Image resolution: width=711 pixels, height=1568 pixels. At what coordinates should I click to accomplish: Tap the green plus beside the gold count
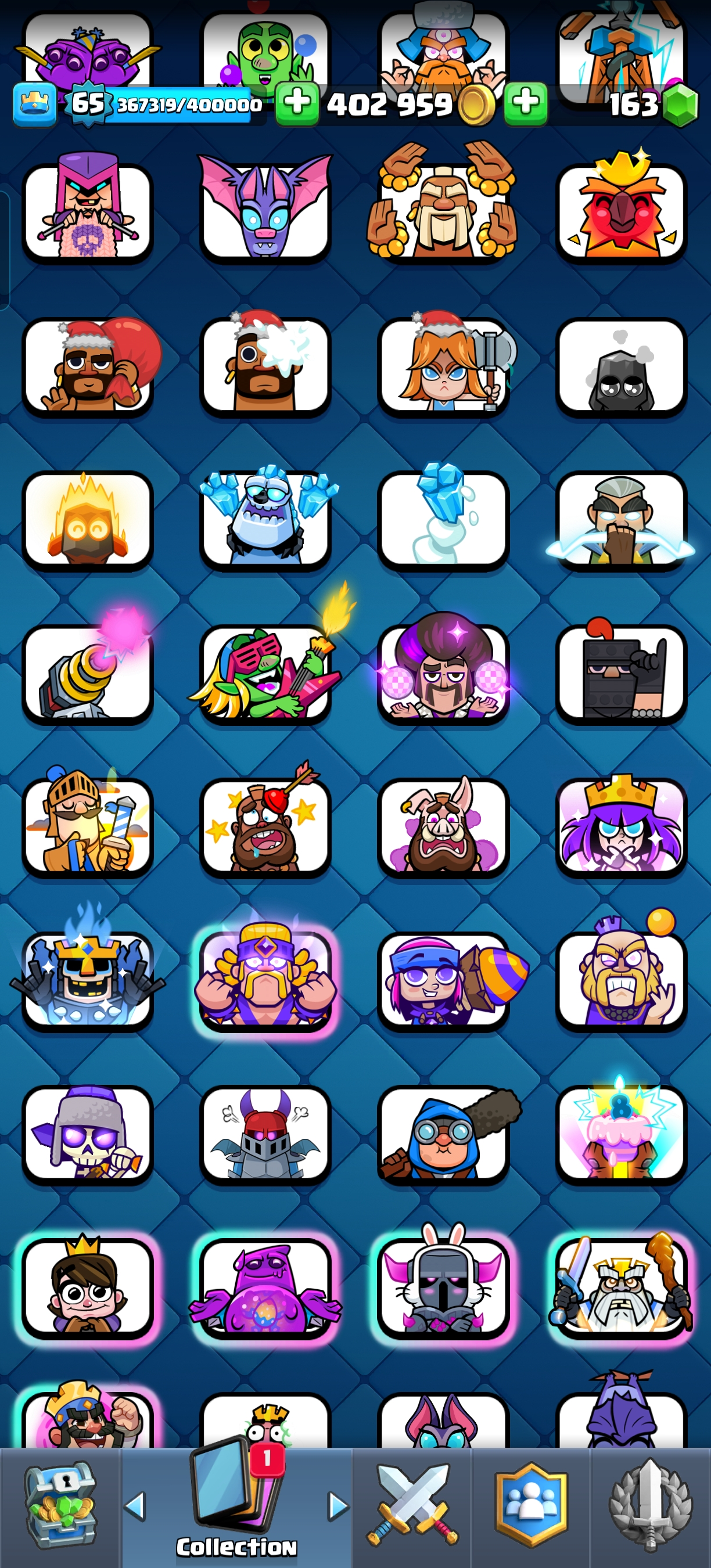[x=297, y=105]
